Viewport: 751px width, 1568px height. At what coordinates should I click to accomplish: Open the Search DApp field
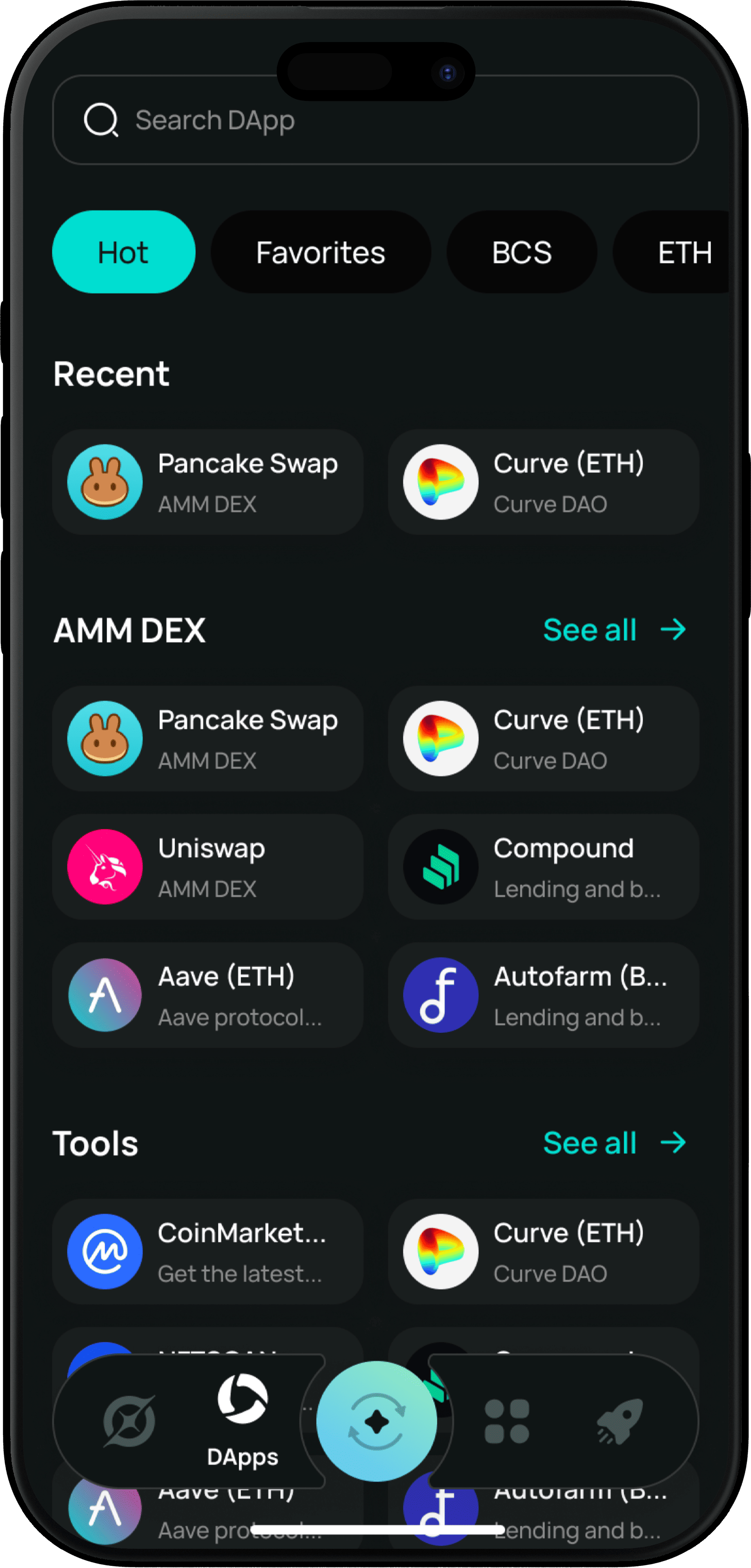375,120
